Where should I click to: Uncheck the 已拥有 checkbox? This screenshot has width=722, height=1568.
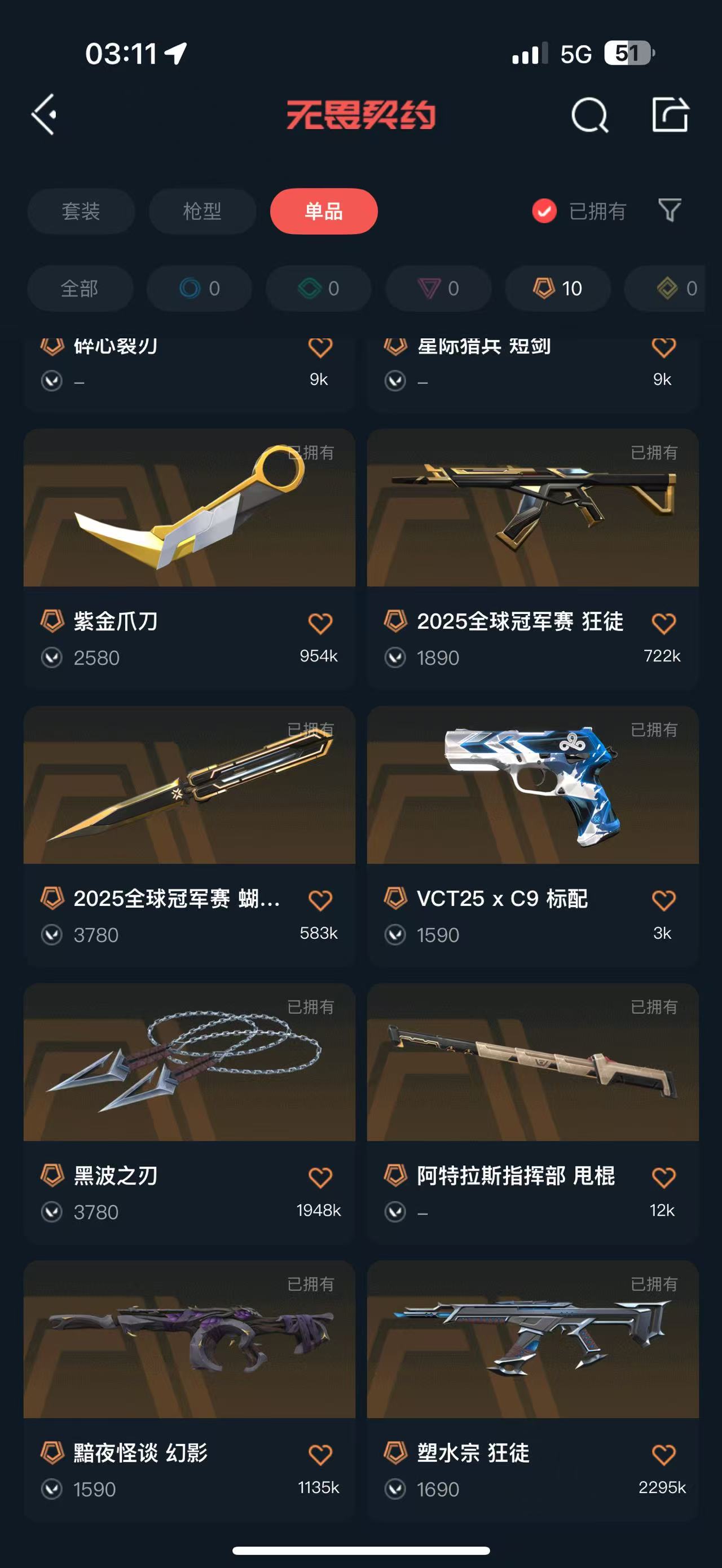(544, 211)
